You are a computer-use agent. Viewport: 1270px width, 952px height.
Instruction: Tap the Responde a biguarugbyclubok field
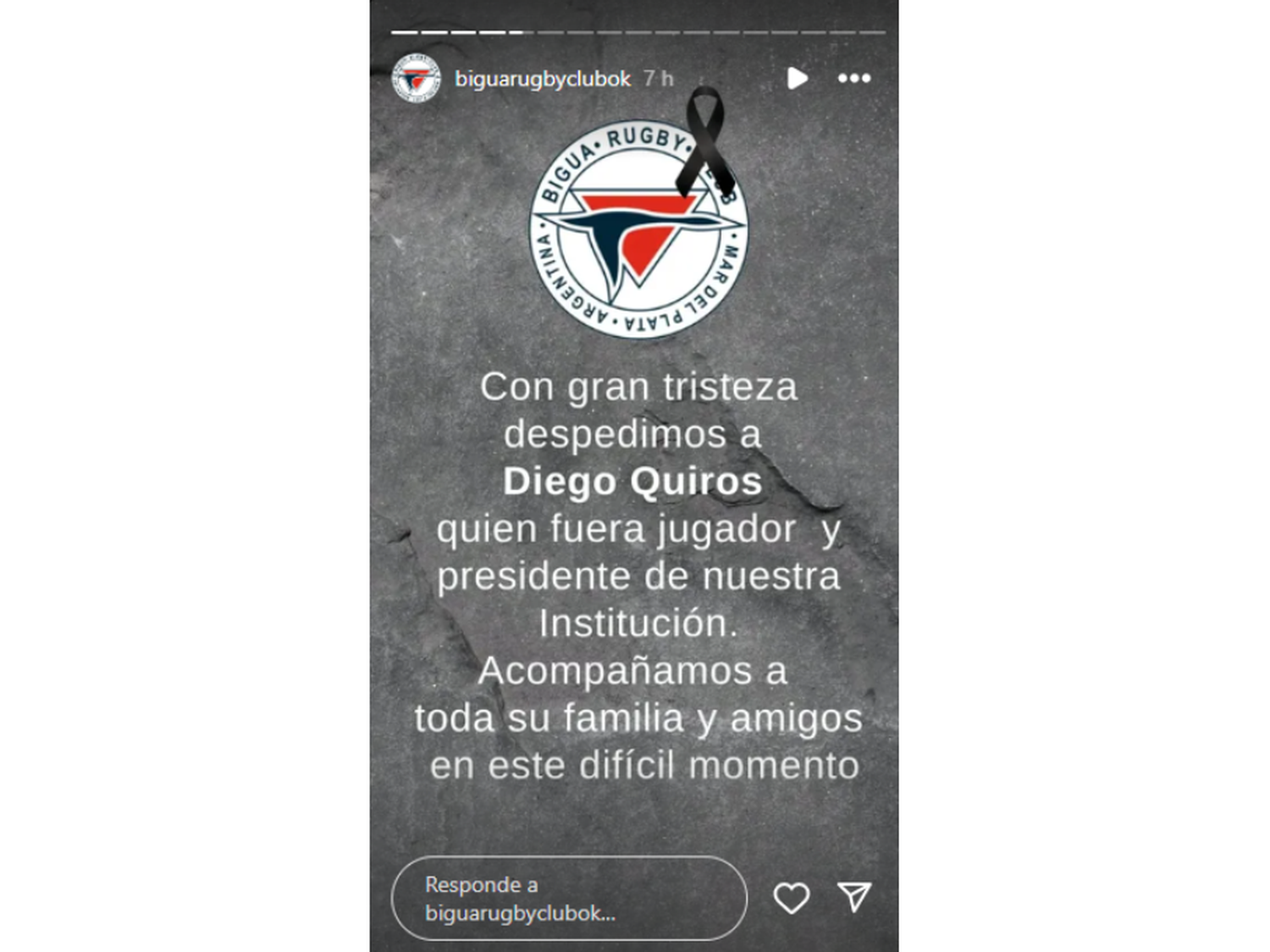pyautogui.click(x=568, y=899)
